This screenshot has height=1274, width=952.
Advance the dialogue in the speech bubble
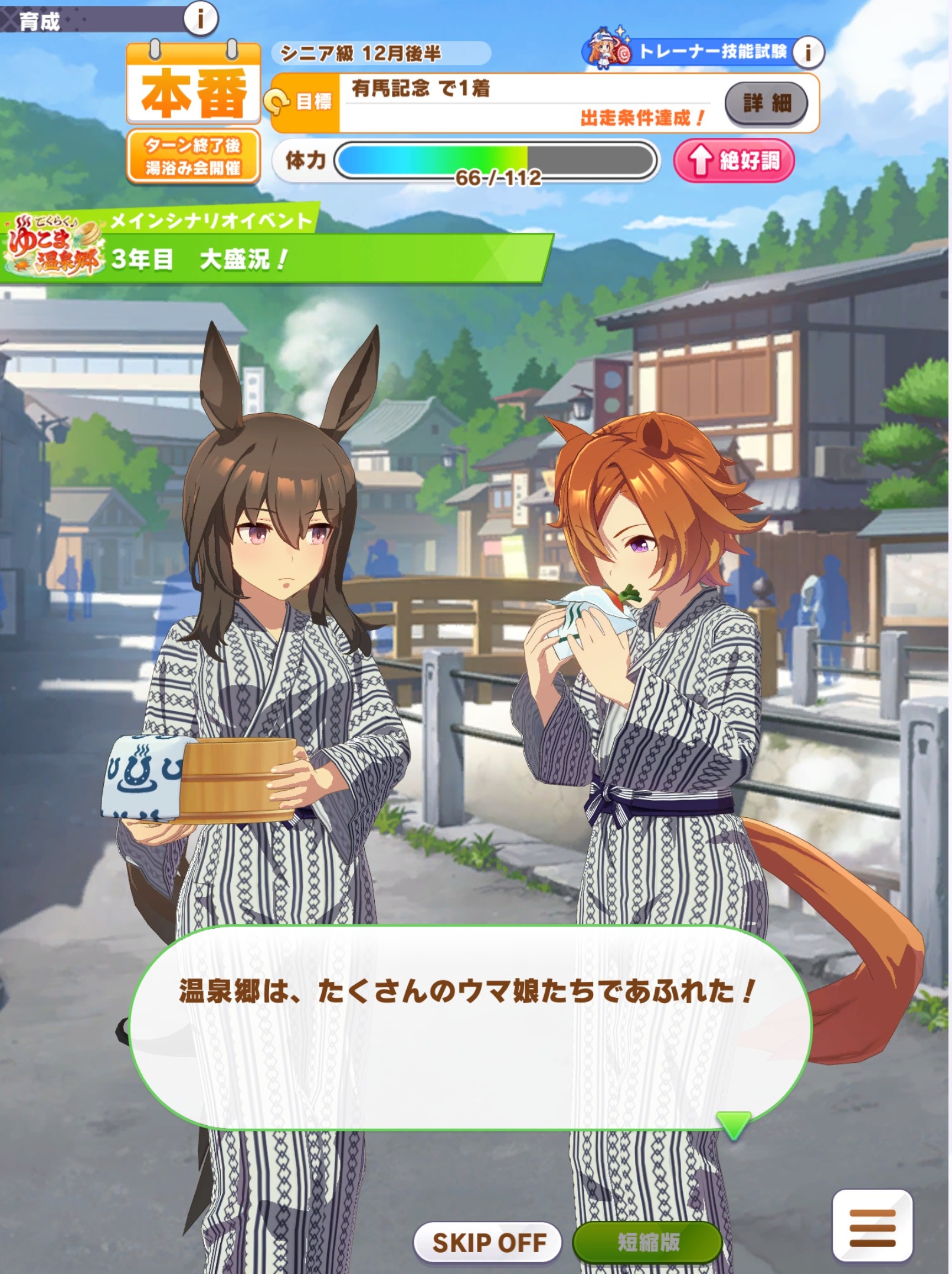[x=469, y=1027]
